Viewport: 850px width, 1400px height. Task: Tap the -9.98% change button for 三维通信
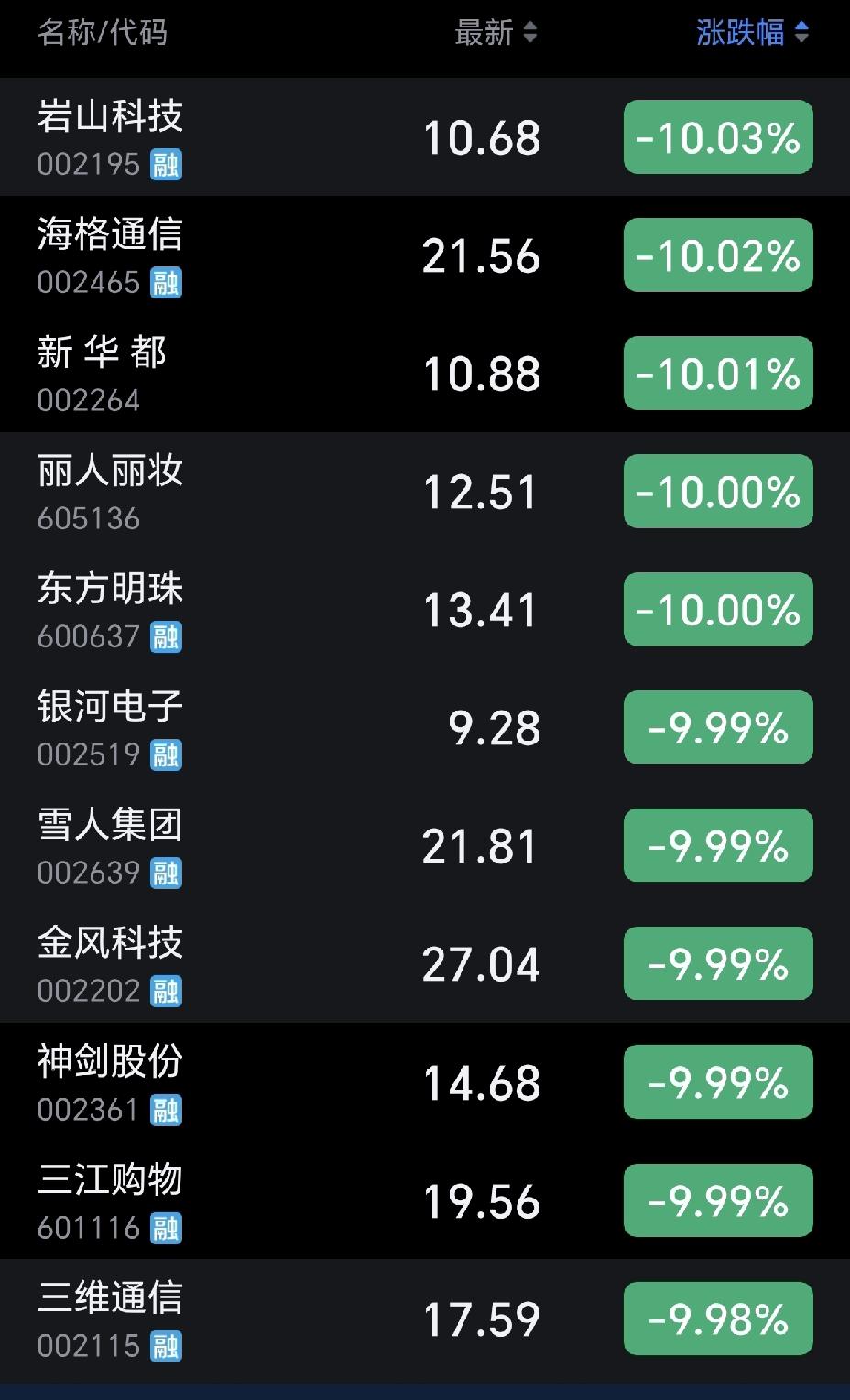click(717, 1319)
